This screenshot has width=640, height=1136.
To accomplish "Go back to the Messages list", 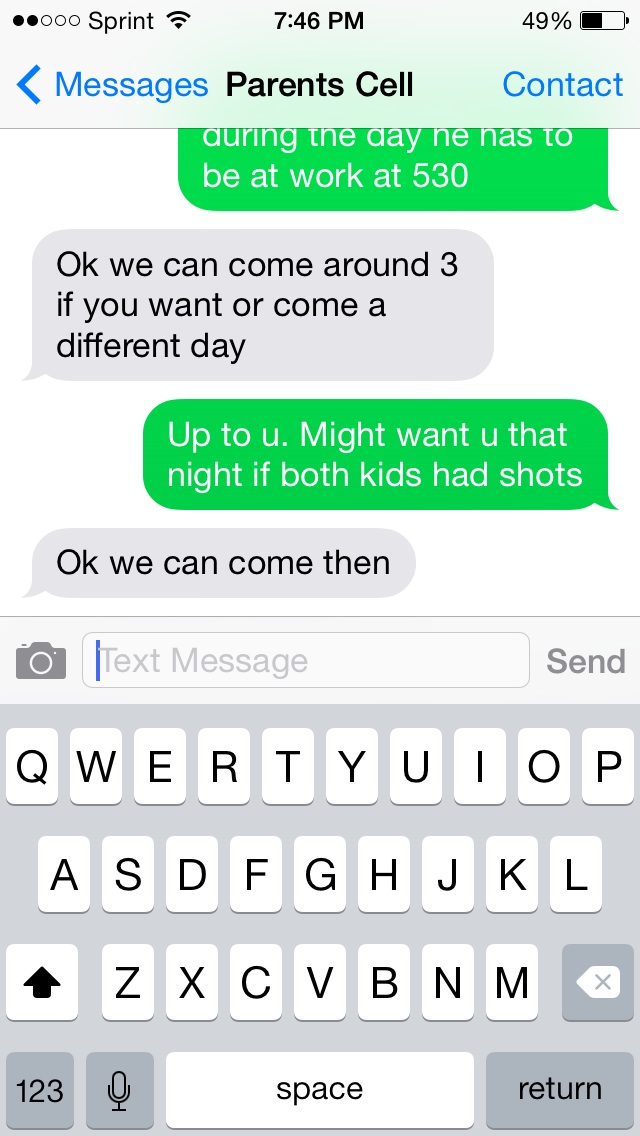I will tap(110, 85).
